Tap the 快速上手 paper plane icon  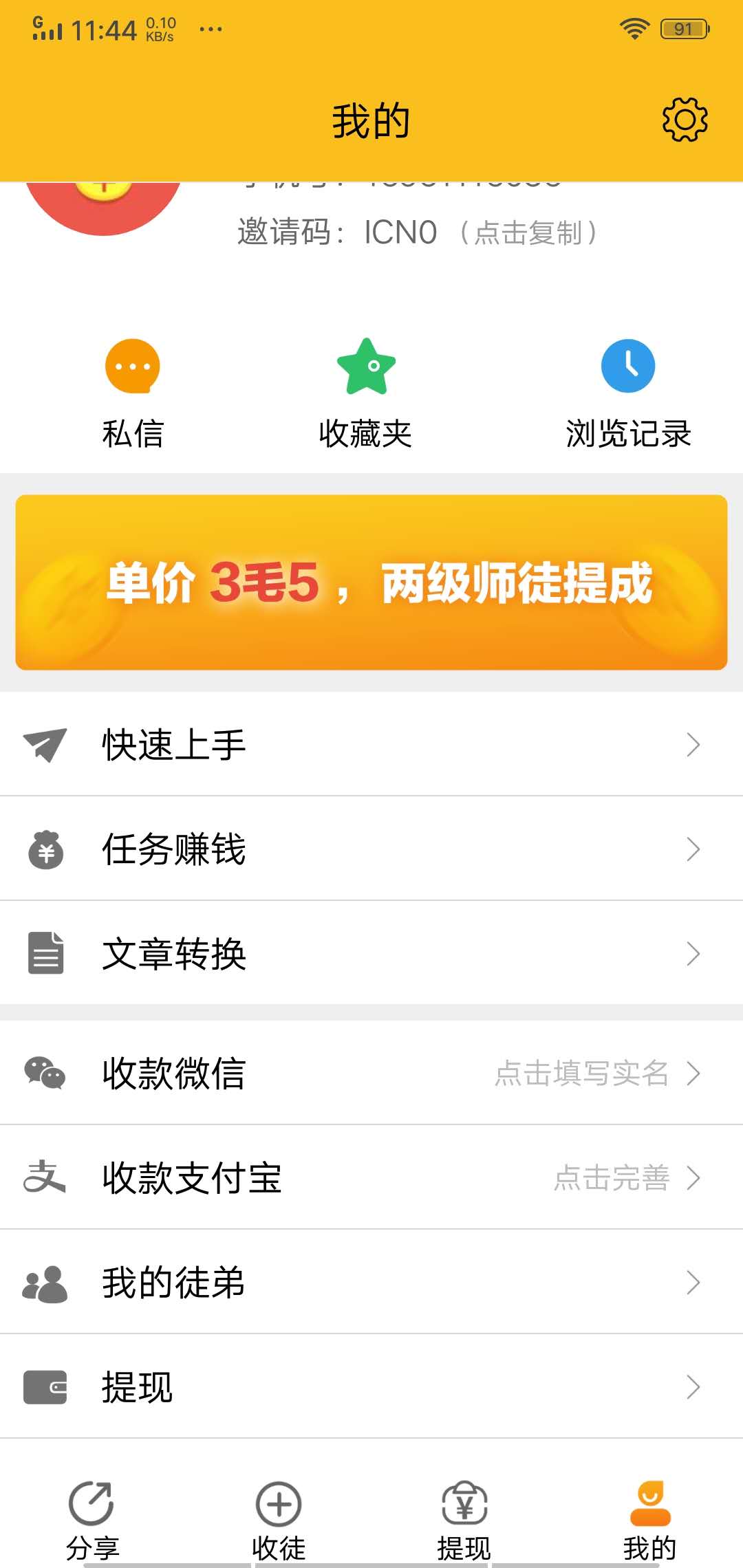pos(45,745)
